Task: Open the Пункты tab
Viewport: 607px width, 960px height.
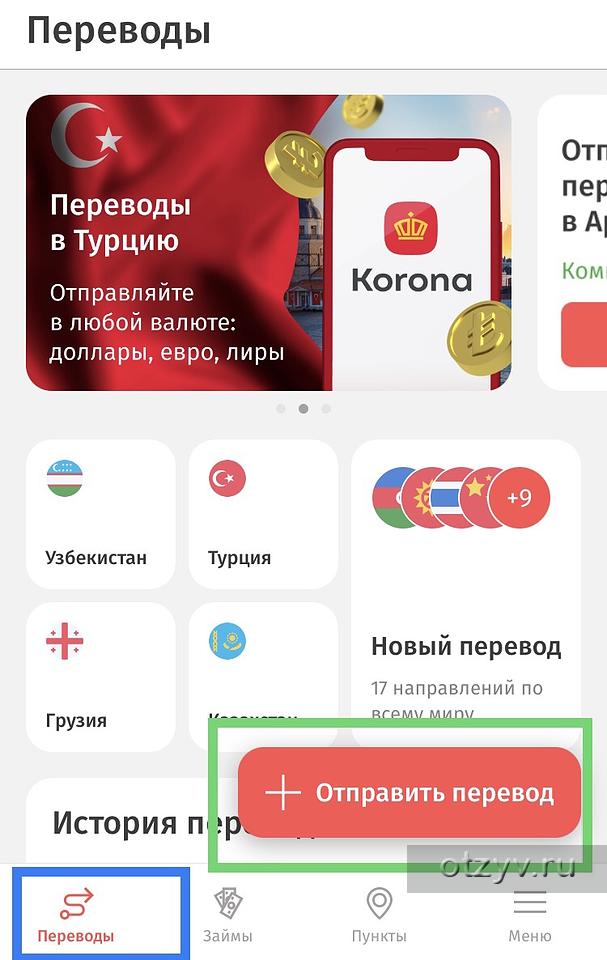Action: 379,915
